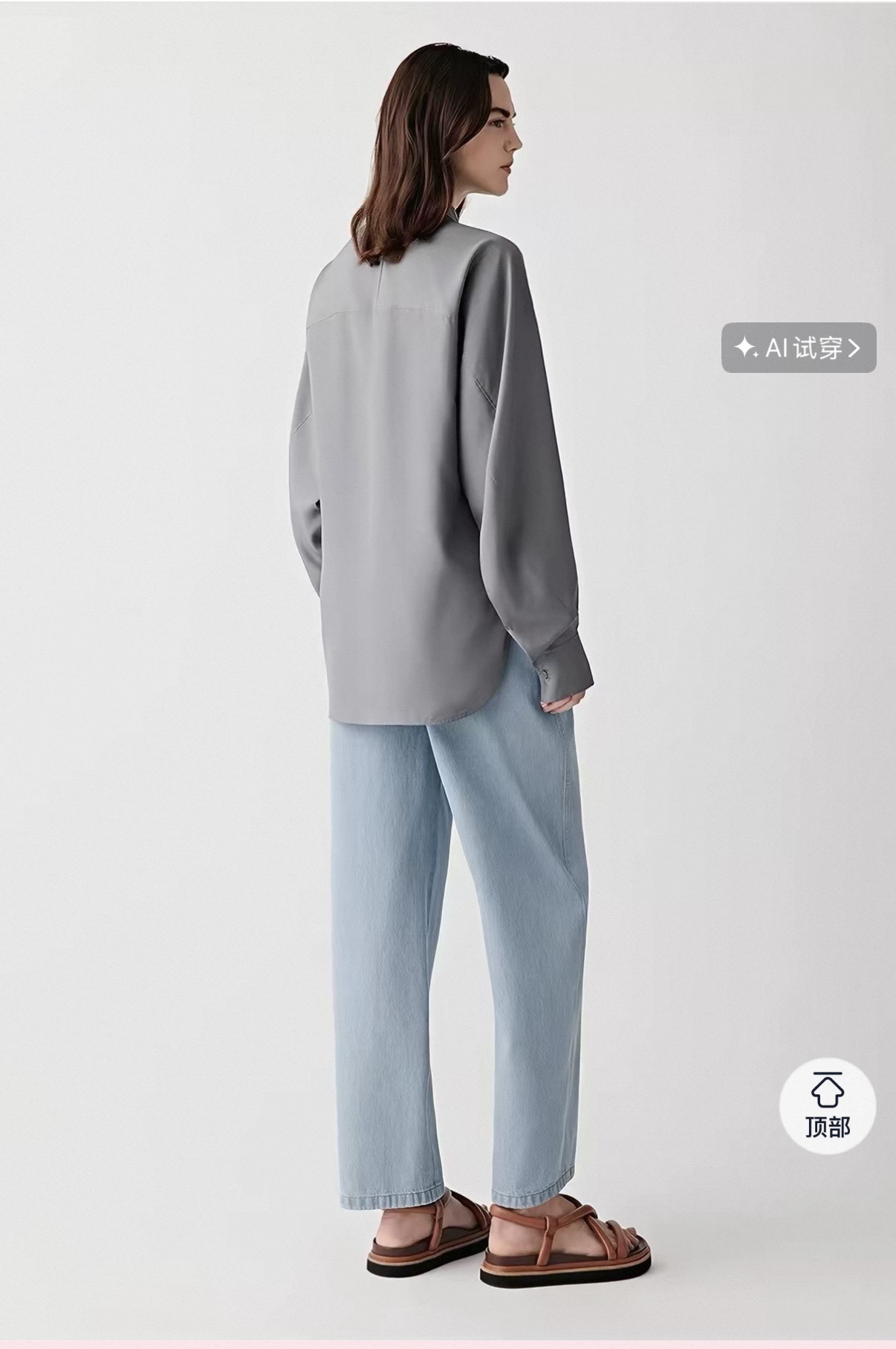Jump back to top with 顶部 button
Viewport: 896px width, 1349px height.
tap(828, 1106)
